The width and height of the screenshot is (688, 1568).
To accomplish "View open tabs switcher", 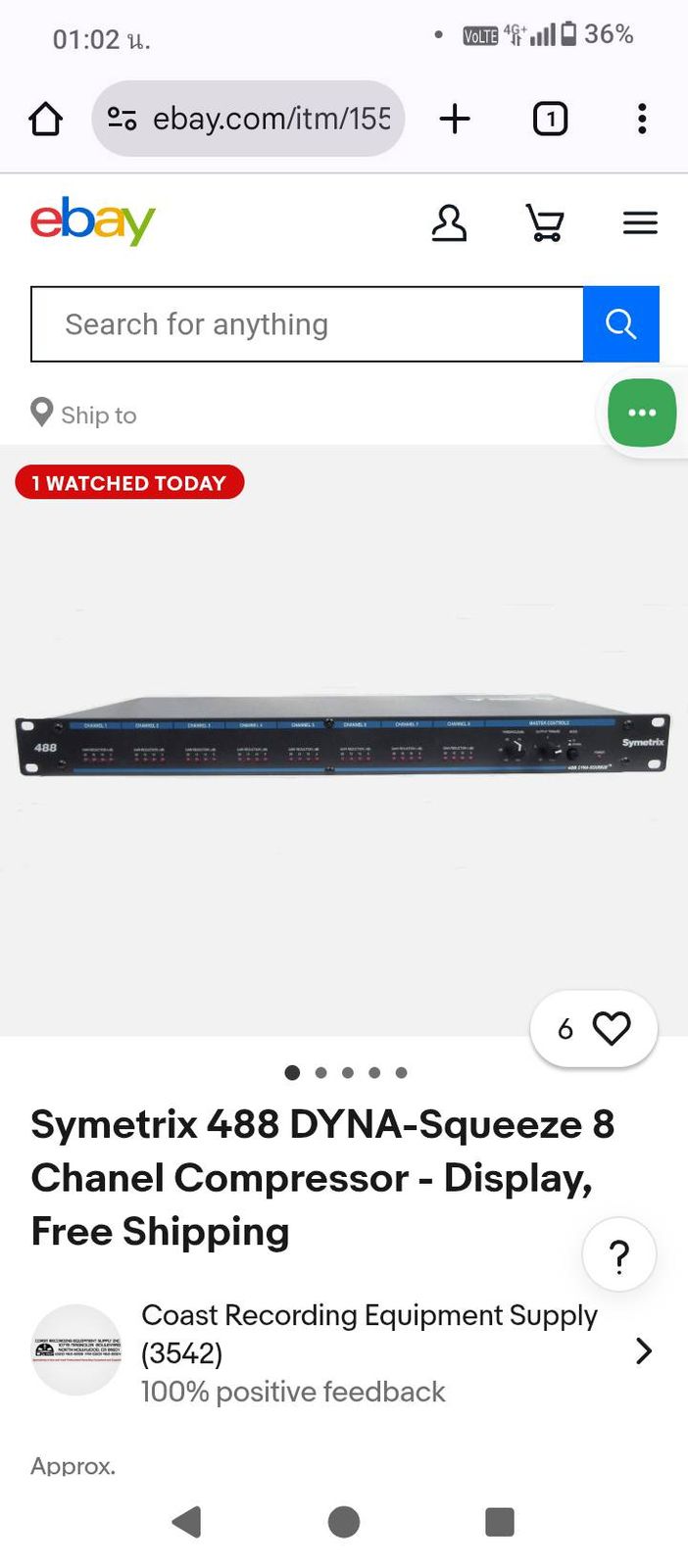I will (550, 120).
